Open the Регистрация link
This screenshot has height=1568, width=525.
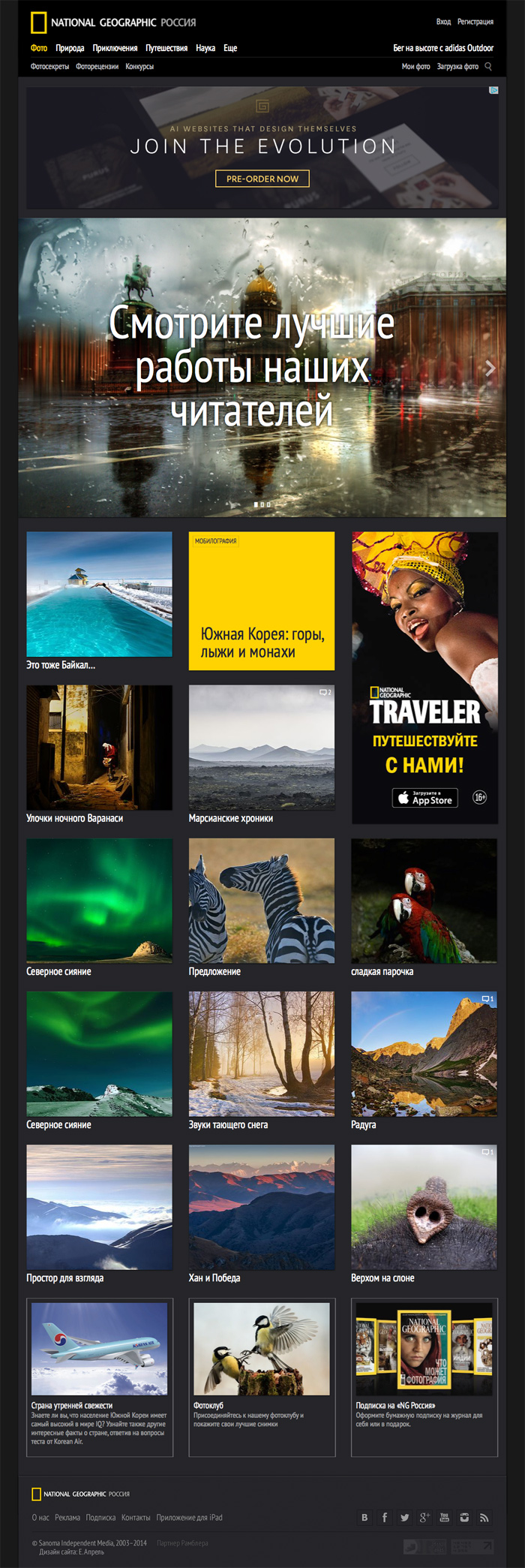click(475, 23)
